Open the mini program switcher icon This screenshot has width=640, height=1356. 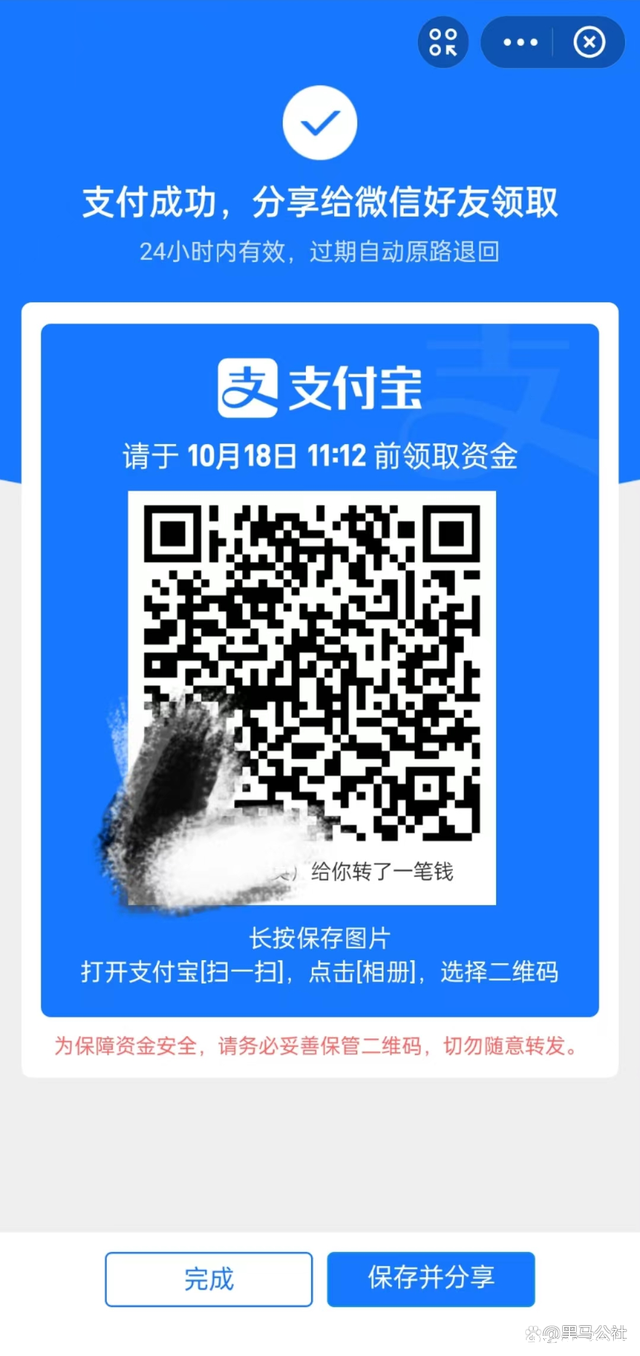[443, 42]
